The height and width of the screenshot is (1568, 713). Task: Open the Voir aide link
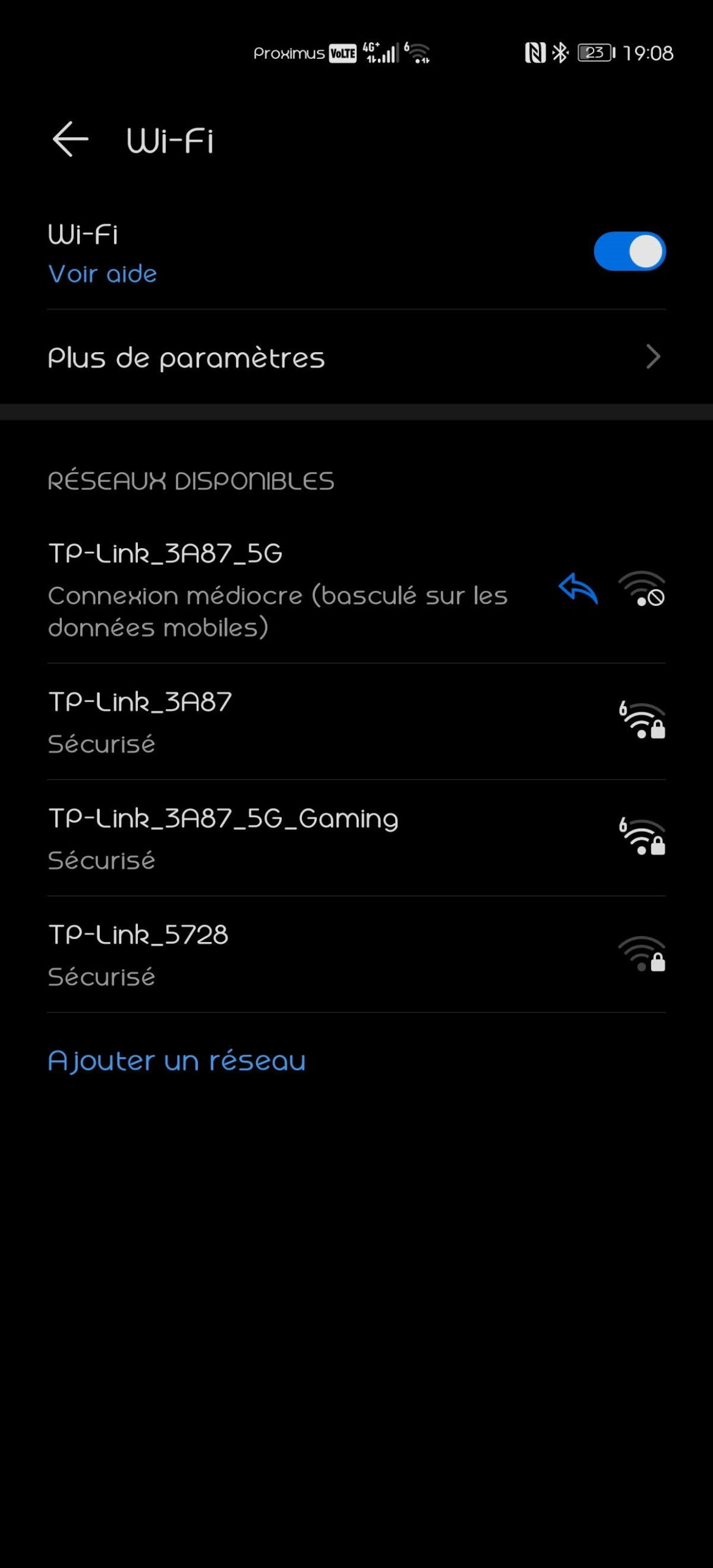click(102, 274)
